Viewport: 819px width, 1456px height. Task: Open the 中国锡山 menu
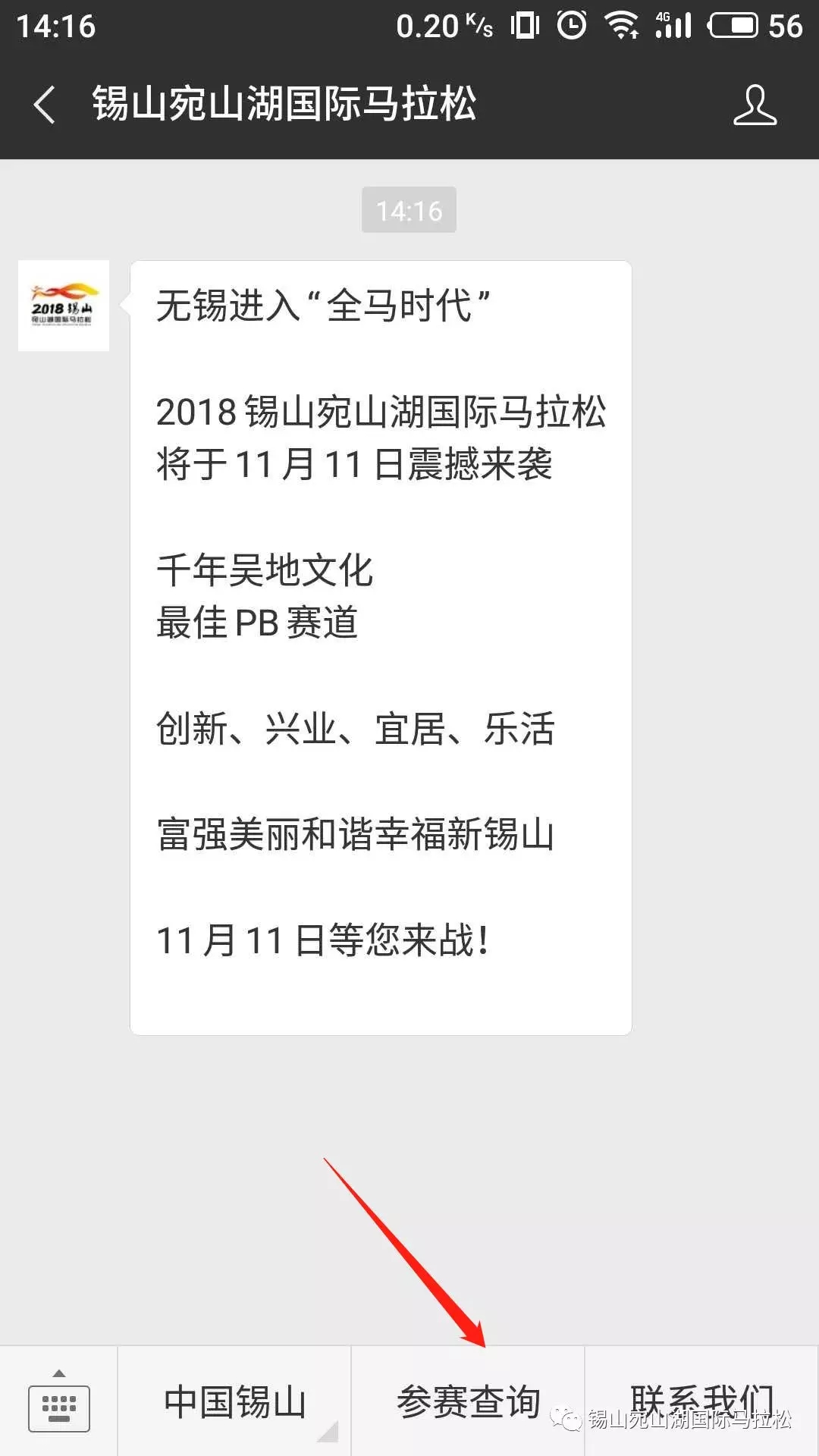235,1401
